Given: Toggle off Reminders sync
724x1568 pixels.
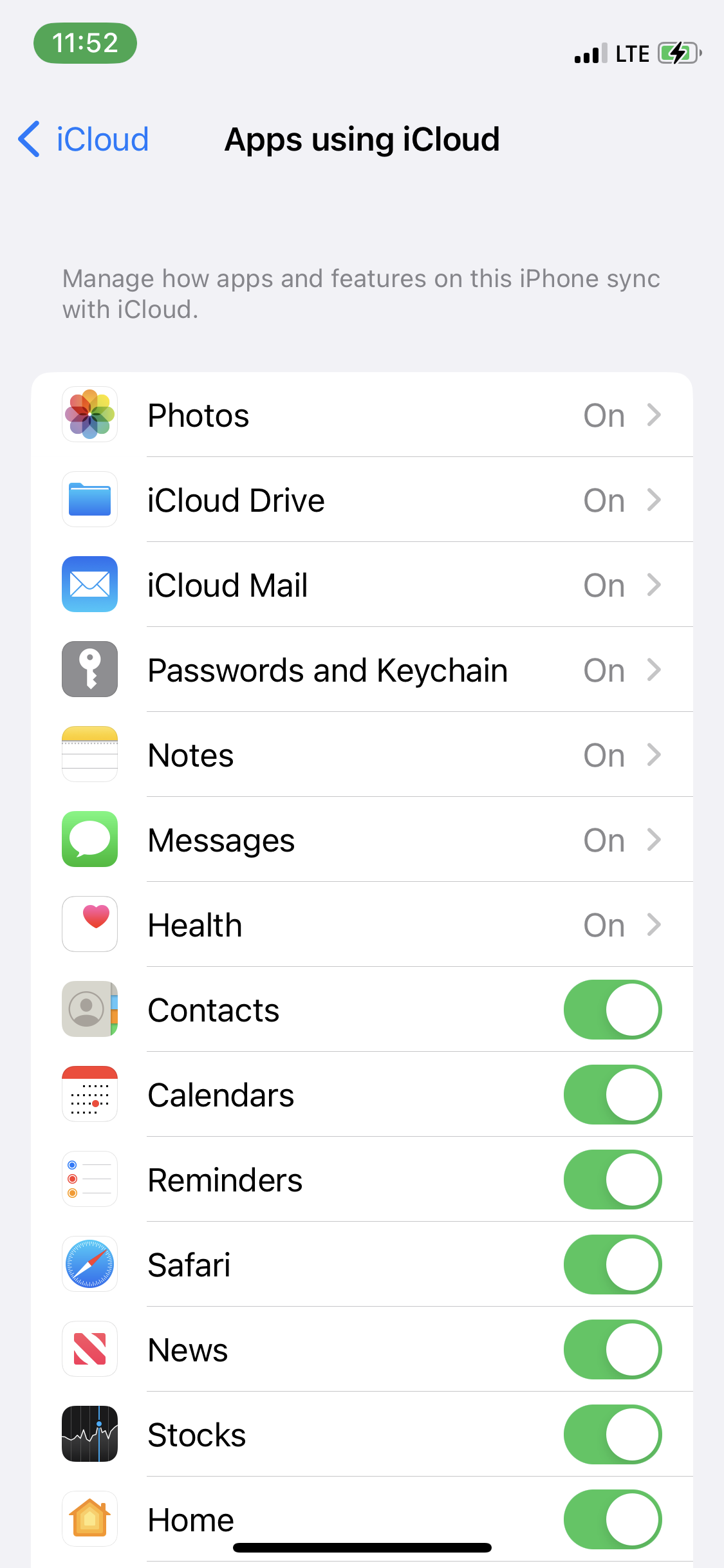Looking at the screenshot, I should click(x=612, y=1180).
